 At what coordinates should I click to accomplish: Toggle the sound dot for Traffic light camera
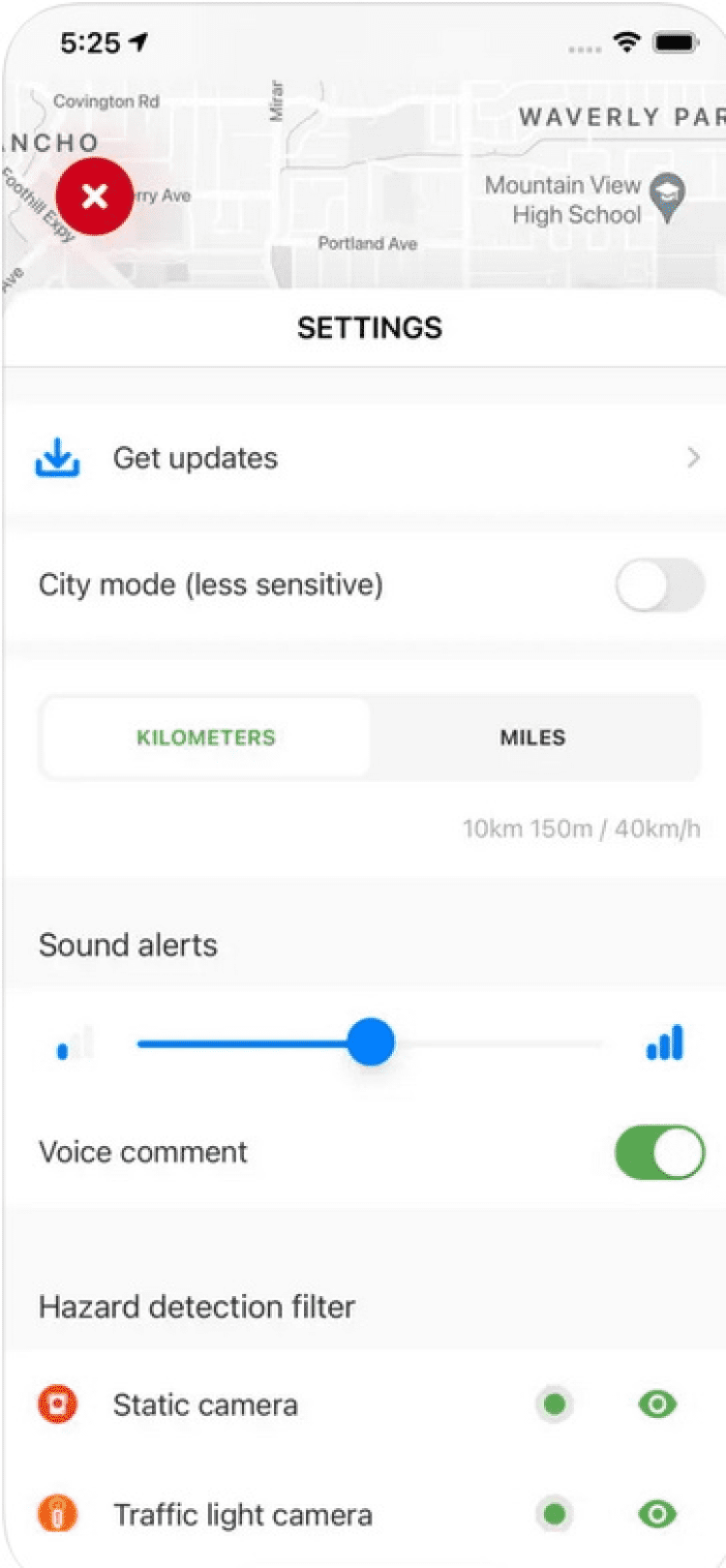coord(555,1514)
